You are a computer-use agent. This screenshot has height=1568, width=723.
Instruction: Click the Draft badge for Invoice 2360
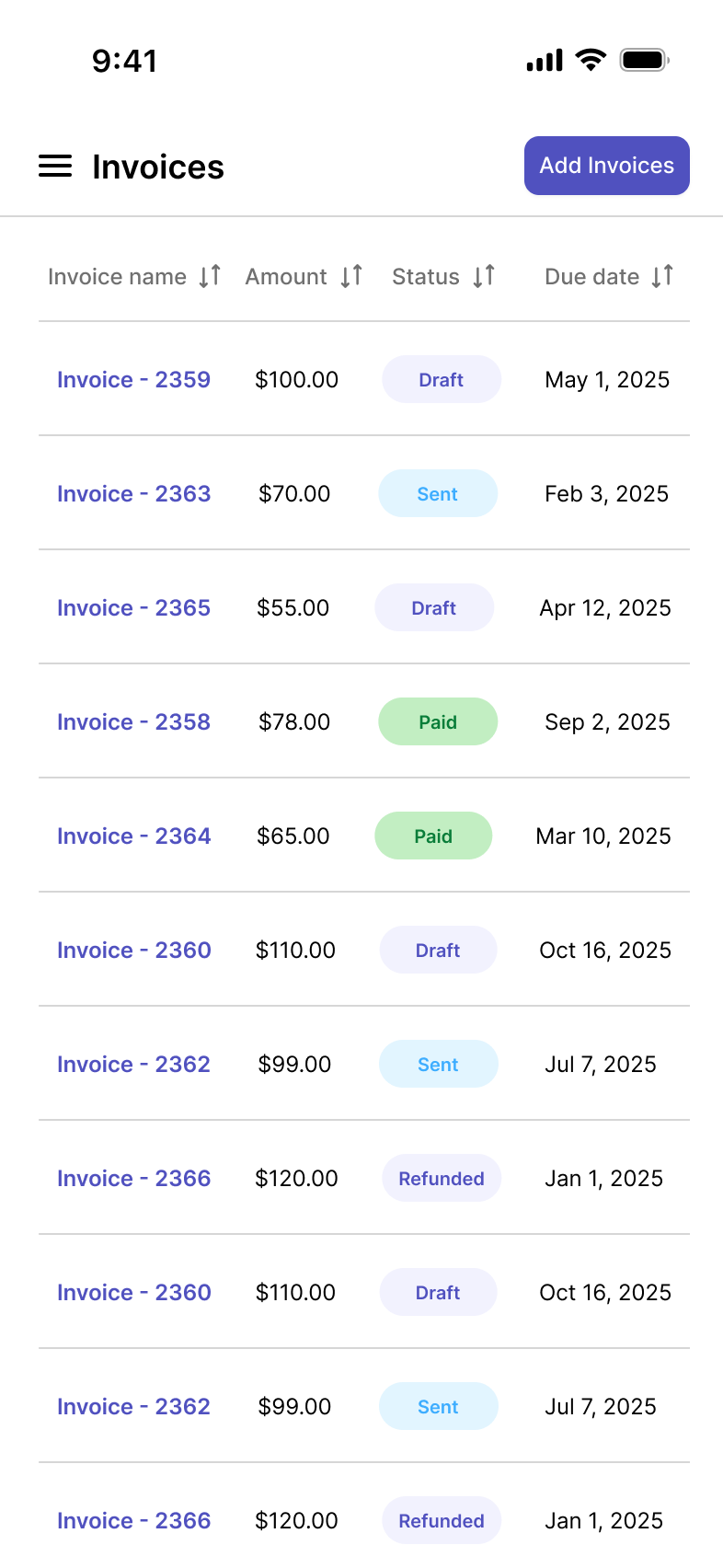438,950
